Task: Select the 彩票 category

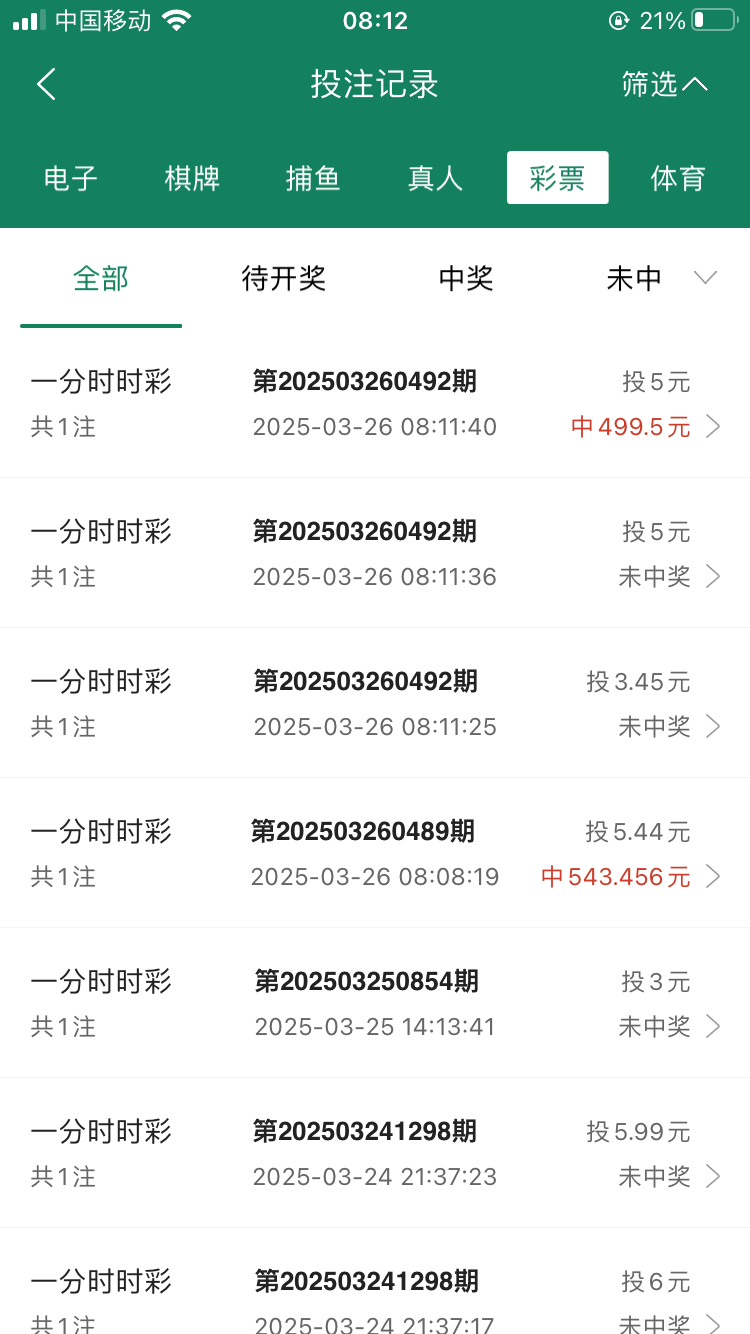Action: [557, 178]
